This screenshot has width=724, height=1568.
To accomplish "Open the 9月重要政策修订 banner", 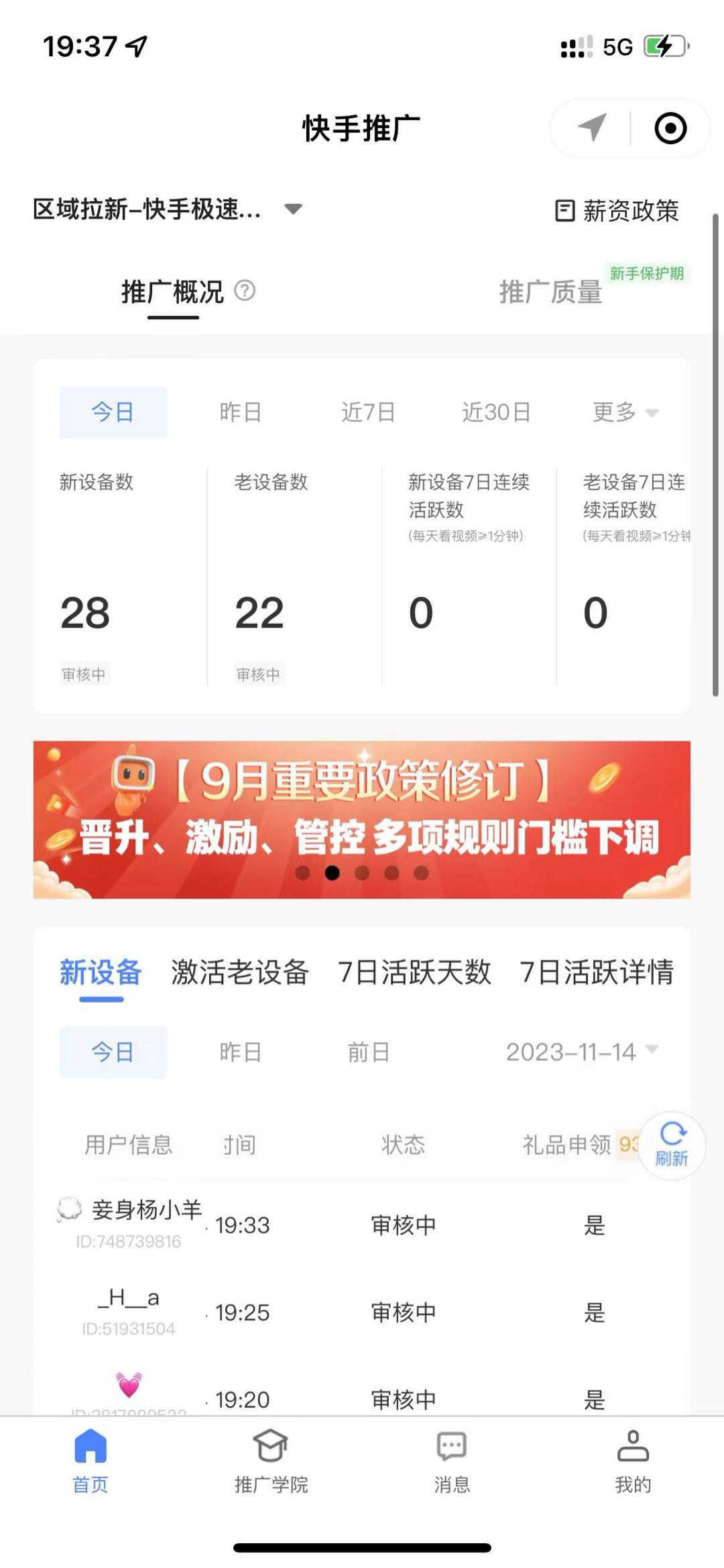I will click(x=362, y=818).
